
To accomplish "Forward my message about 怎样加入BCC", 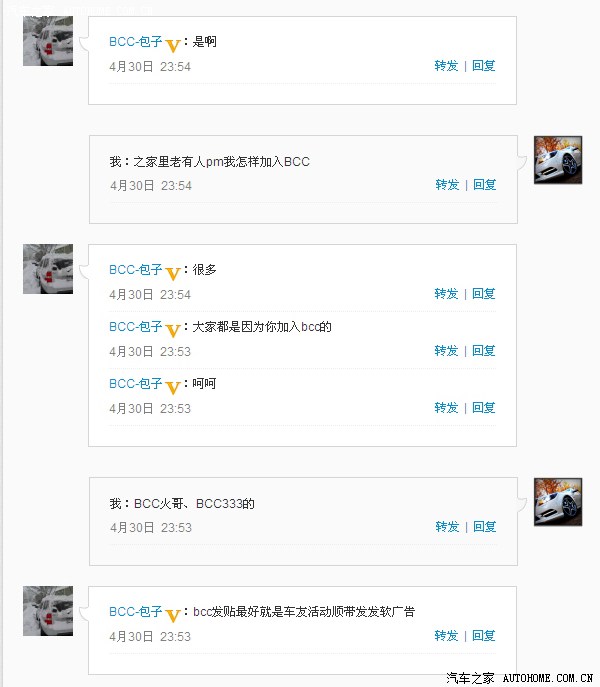I will tap(447, 185).
